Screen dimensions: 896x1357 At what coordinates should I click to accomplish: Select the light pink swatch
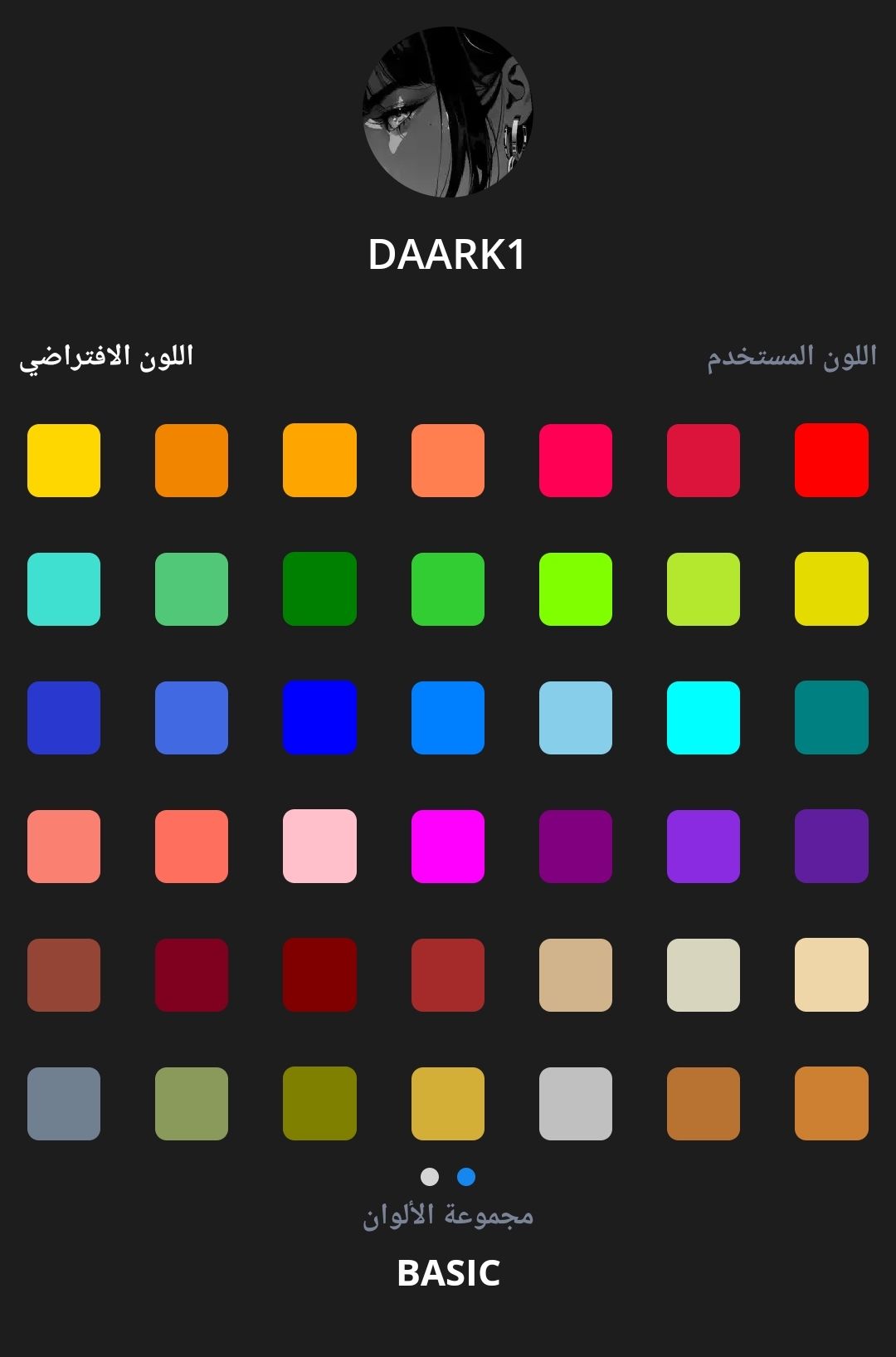point(319,847)
